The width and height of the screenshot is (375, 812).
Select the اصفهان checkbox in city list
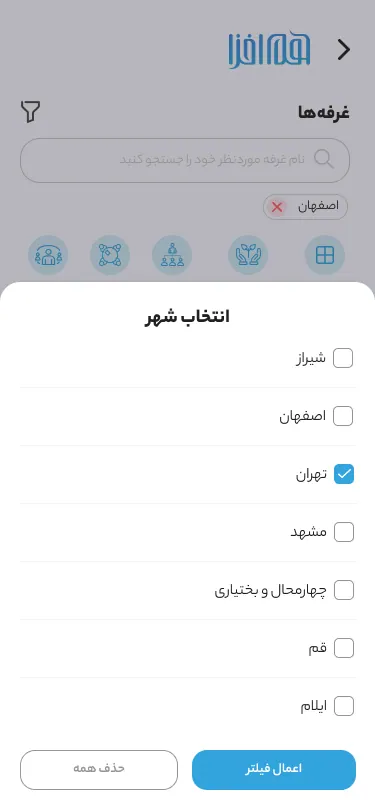343,416
